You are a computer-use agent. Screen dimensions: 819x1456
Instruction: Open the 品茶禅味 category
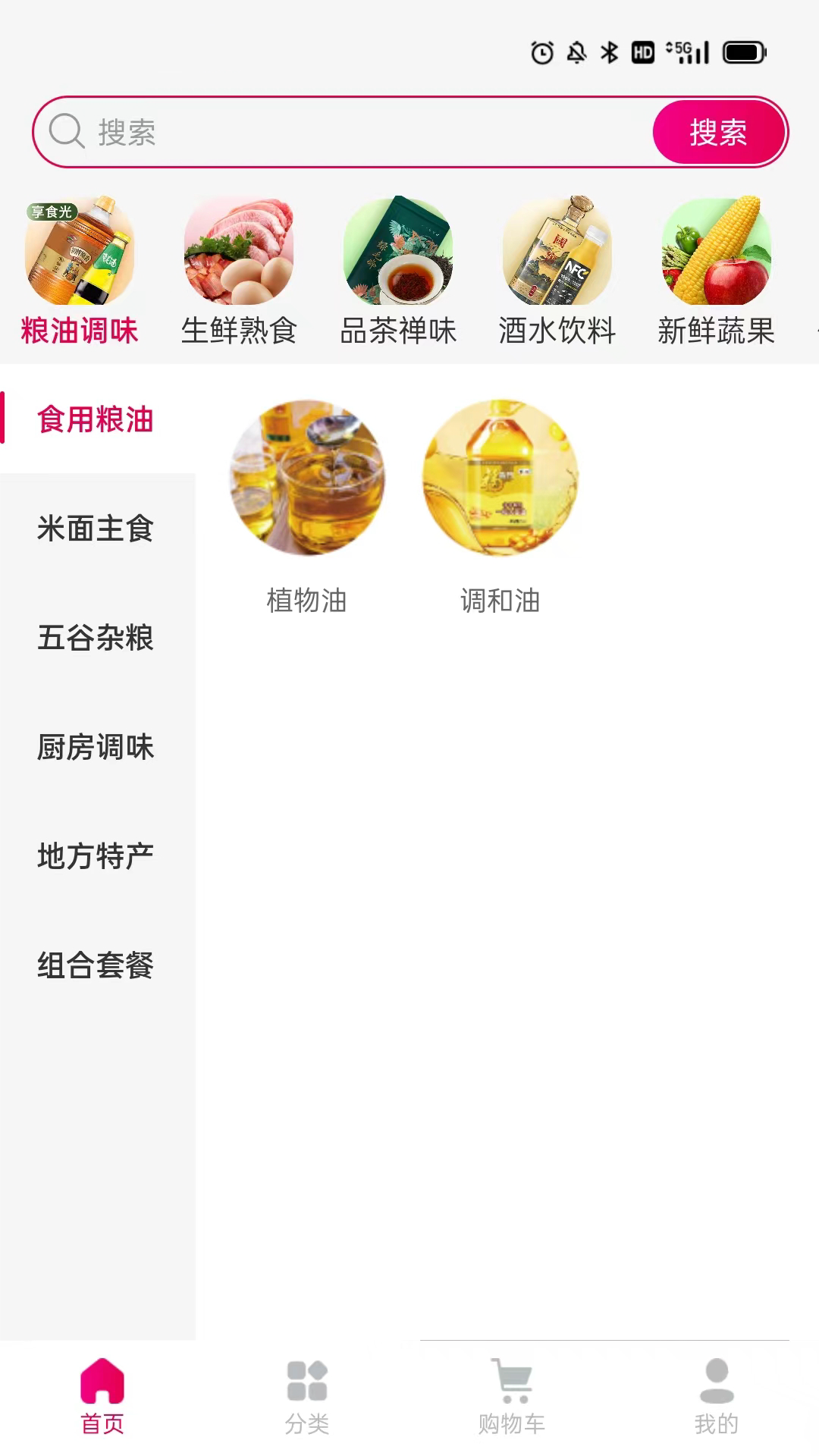(398, 271)
